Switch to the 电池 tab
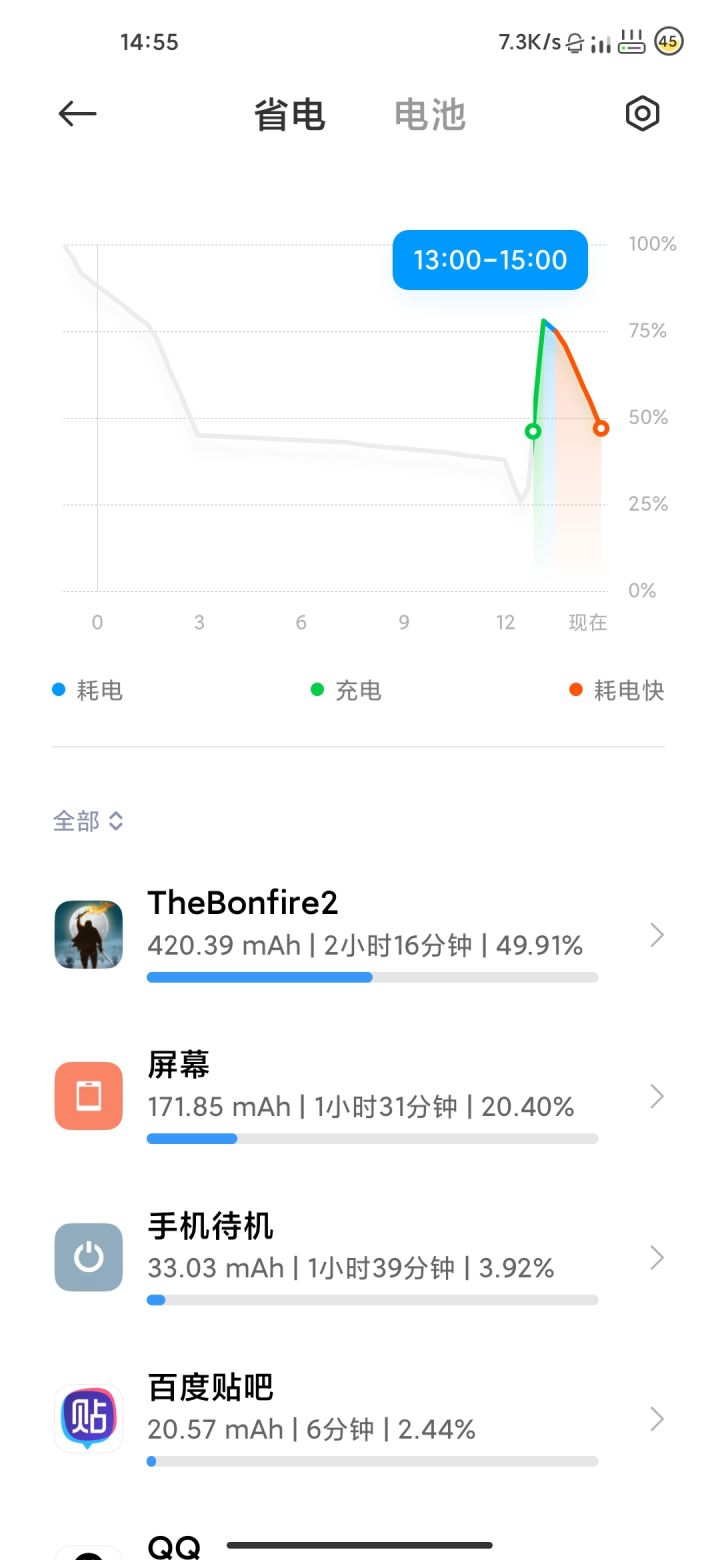The height and width of the screenshot is (1560, 720). 430,115
